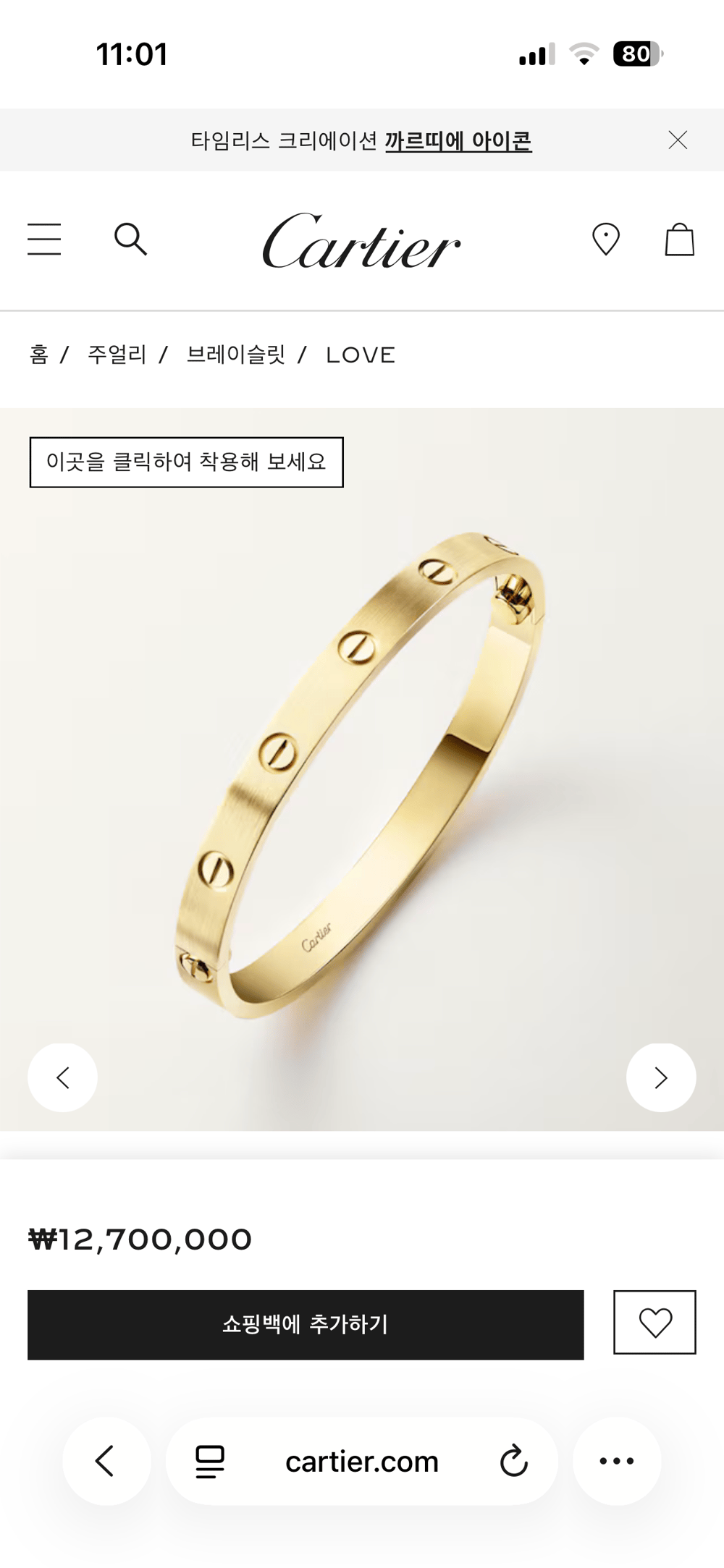Open the store locator pin
The image size is (724, 1568).
coord(605,240)
